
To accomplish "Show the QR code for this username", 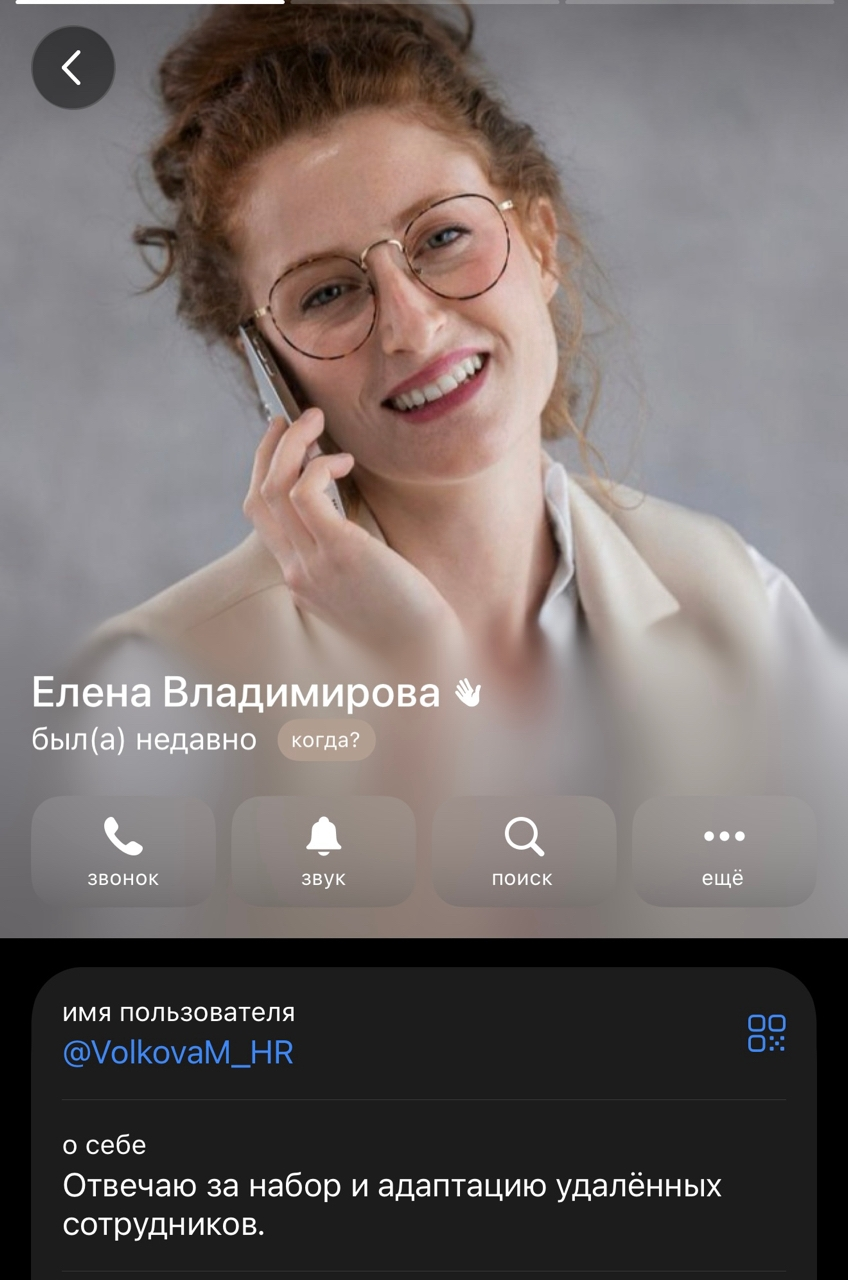I will [x=766, y=1033].
